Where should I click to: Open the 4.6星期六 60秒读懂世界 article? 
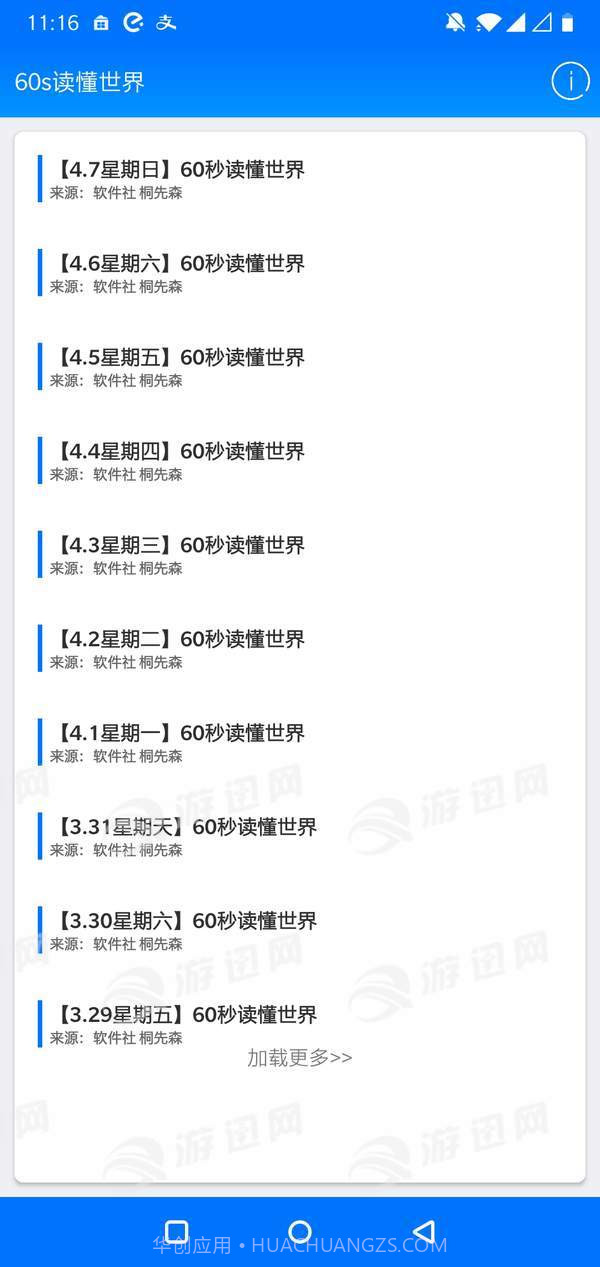(x=180, y=264)
